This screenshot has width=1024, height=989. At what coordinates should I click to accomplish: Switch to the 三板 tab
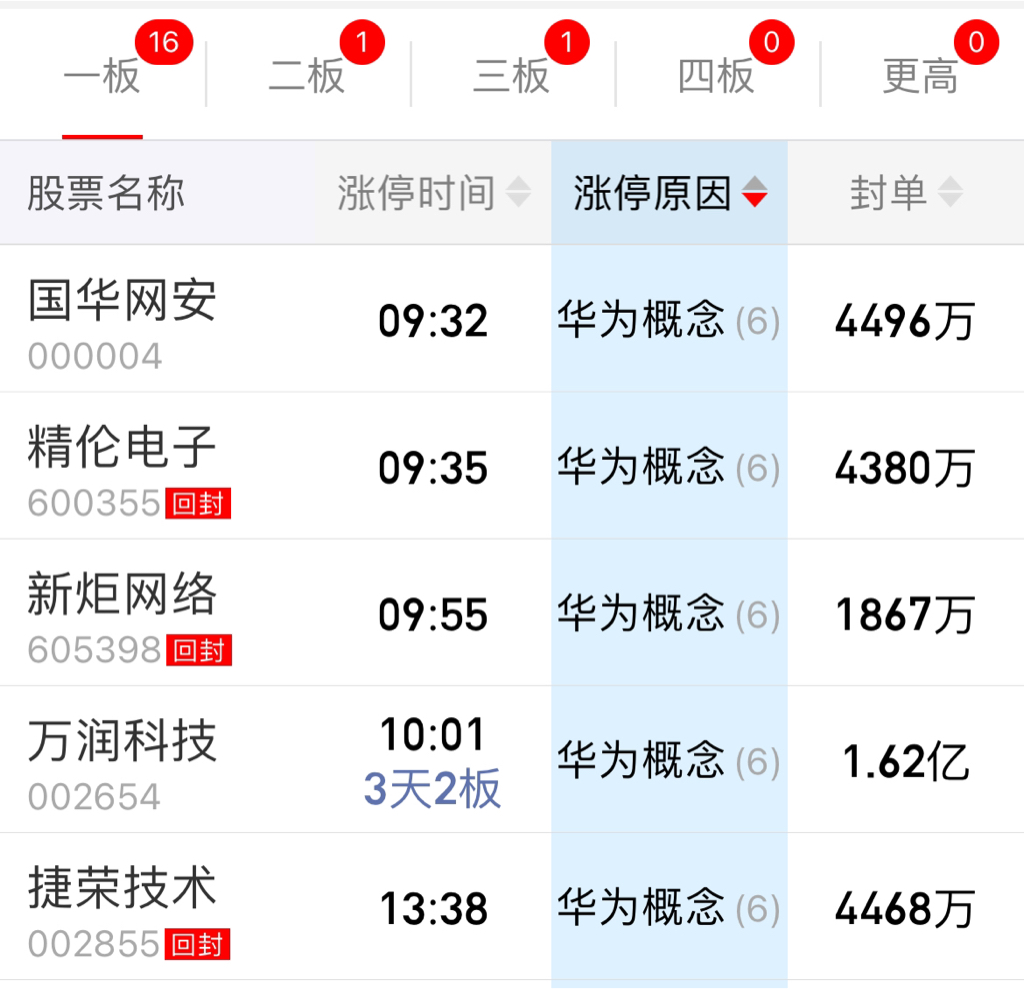click(x=512, y=75)
